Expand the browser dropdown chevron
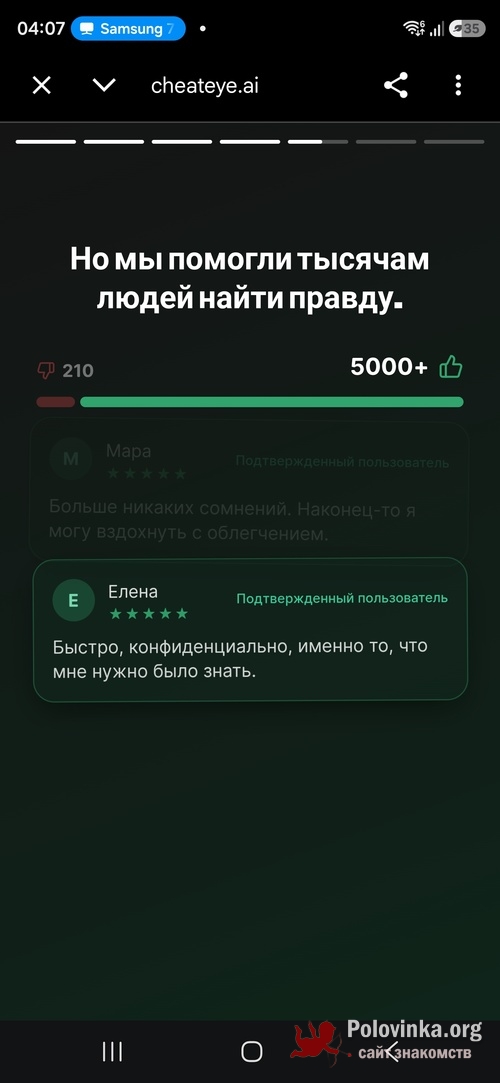The width and height of the screenshot is (500, 1083). click(x=104, y=86)
